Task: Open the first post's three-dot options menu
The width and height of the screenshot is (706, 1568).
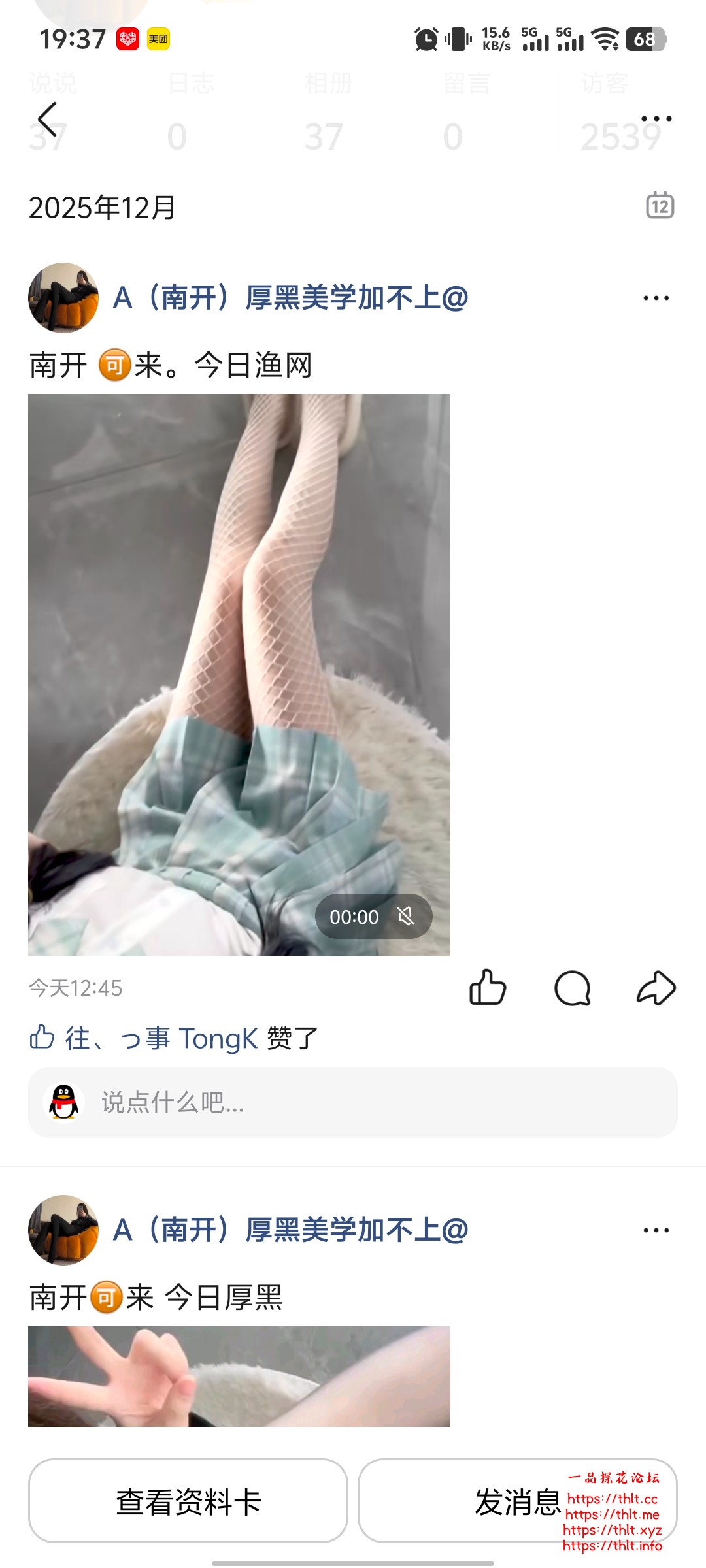Action: pos(656,297)
